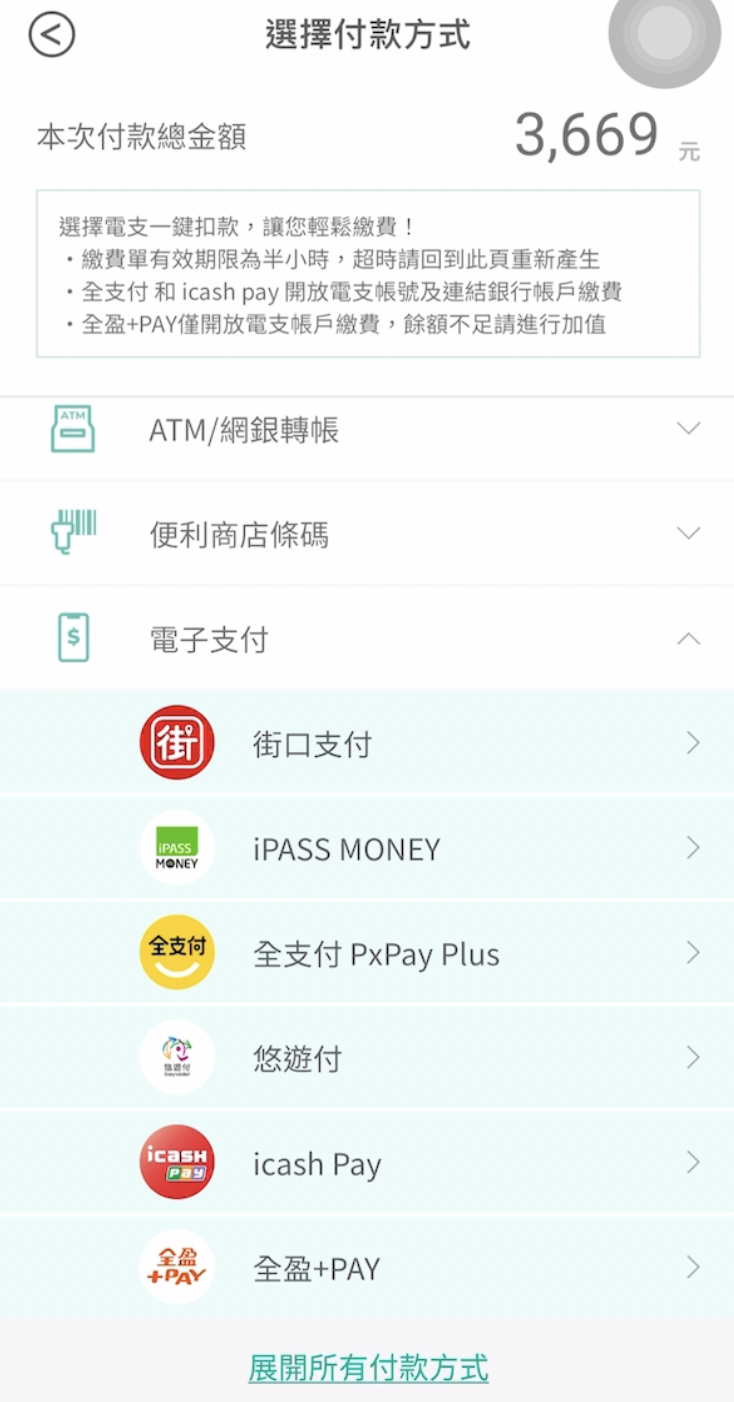Expand the 便利商店條碼 payment option
Image resolution: width=734 pixels, height=1402 pixels.
coord(367,534)
